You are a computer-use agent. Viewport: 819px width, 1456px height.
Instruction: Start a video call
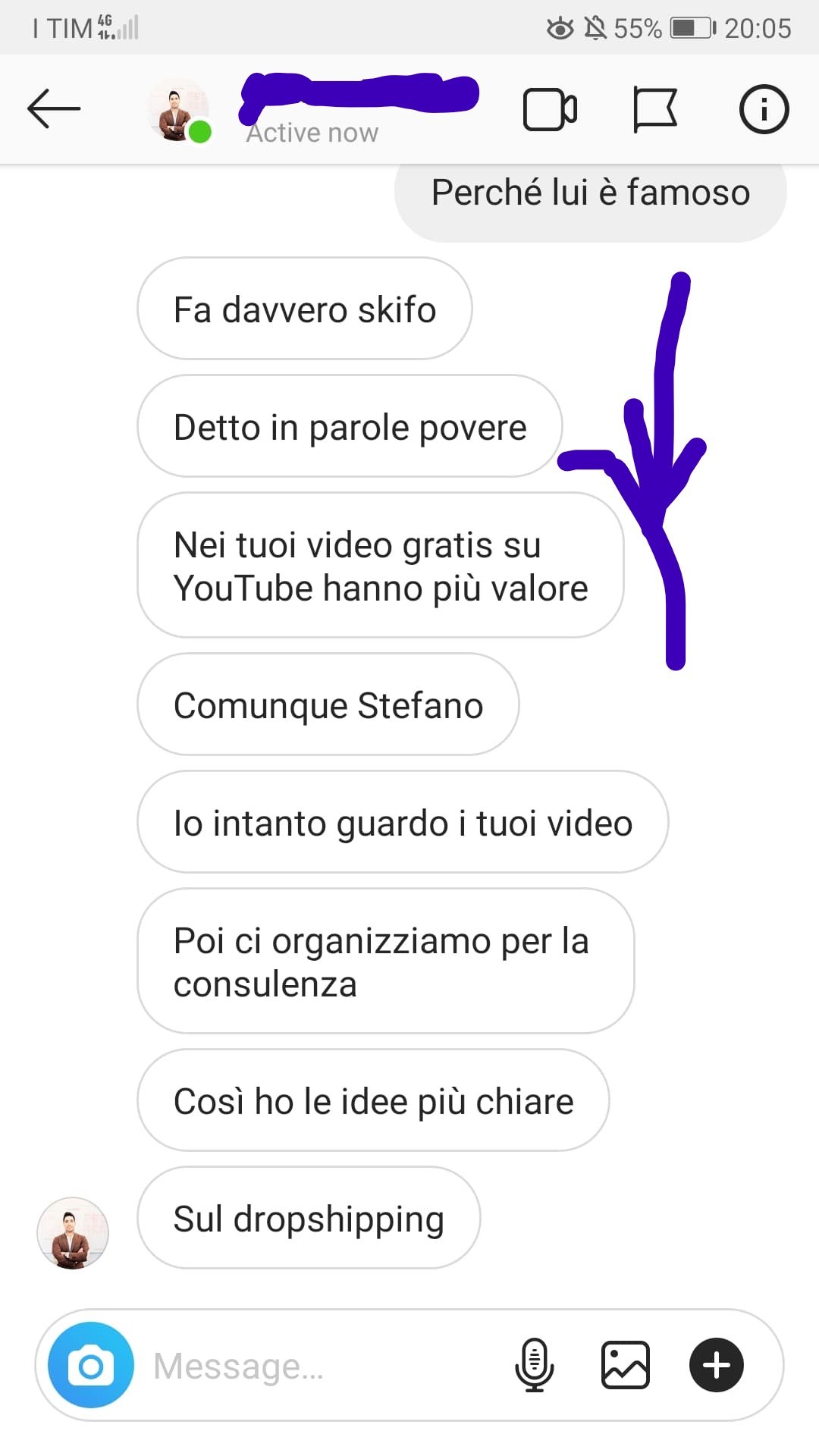[x=550, y=110]
